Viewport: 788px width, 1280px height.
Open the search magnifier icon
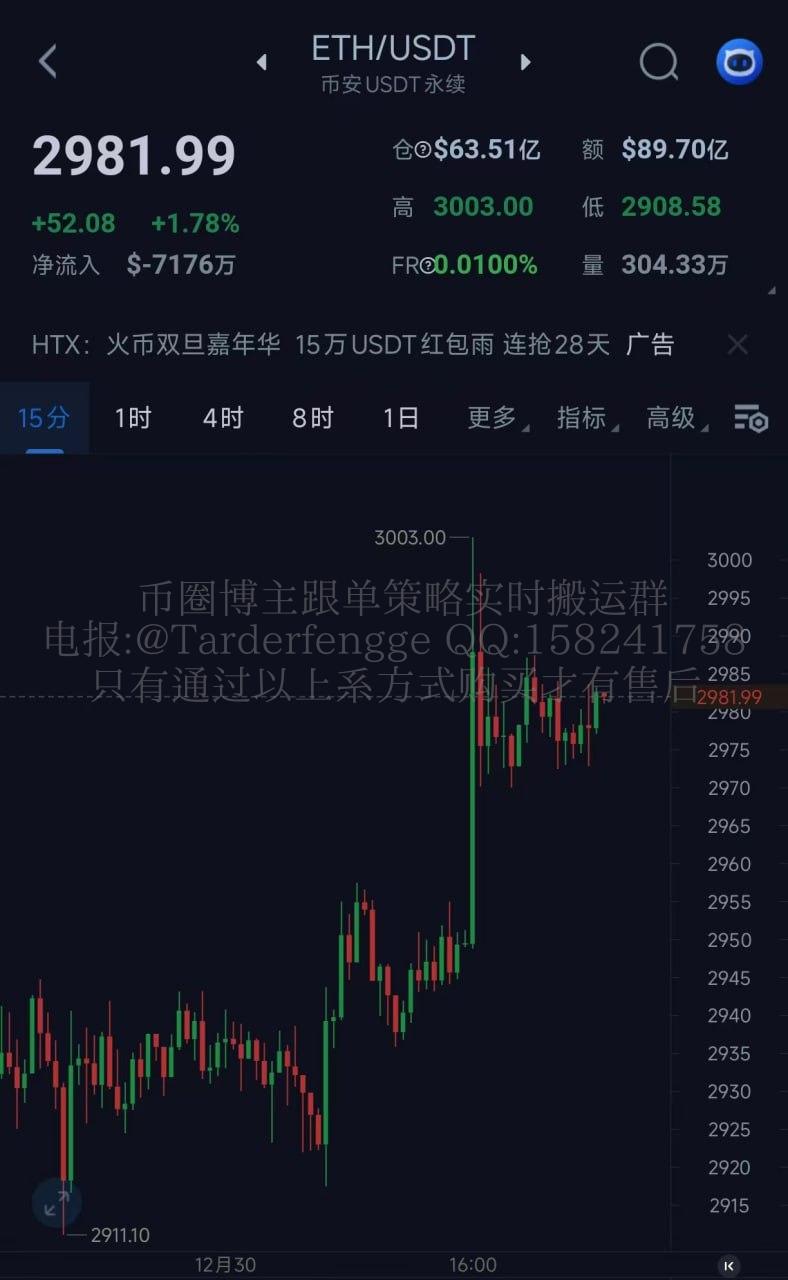(658, 62)
